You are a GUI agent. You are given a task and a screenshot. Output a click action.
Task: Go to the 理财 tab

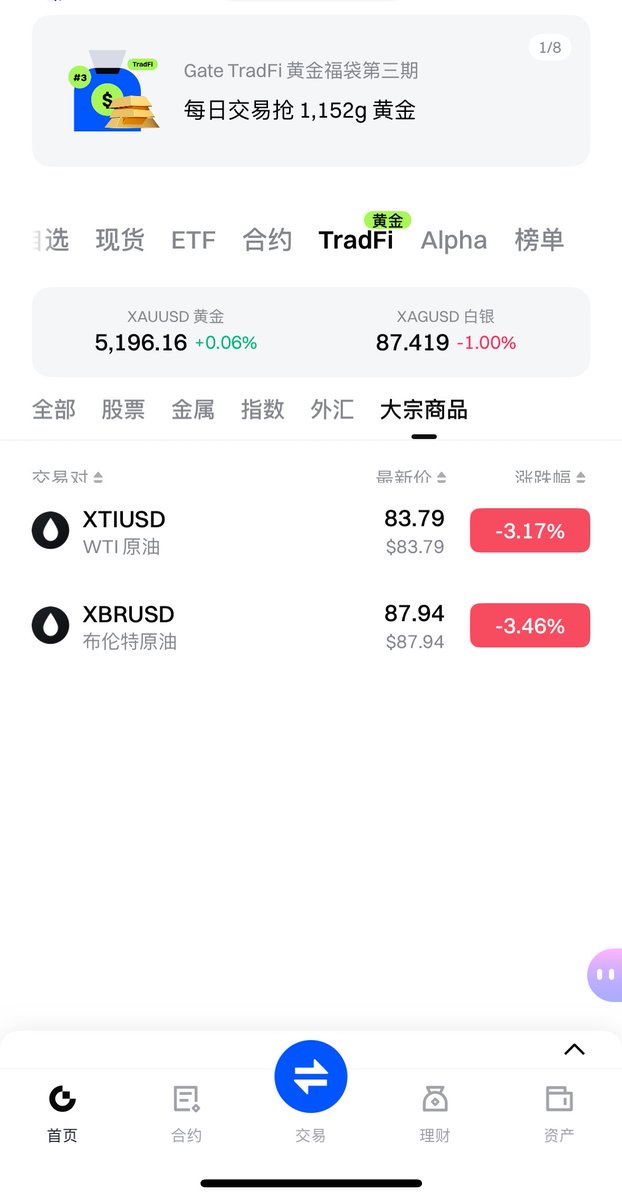(435, 1112)
